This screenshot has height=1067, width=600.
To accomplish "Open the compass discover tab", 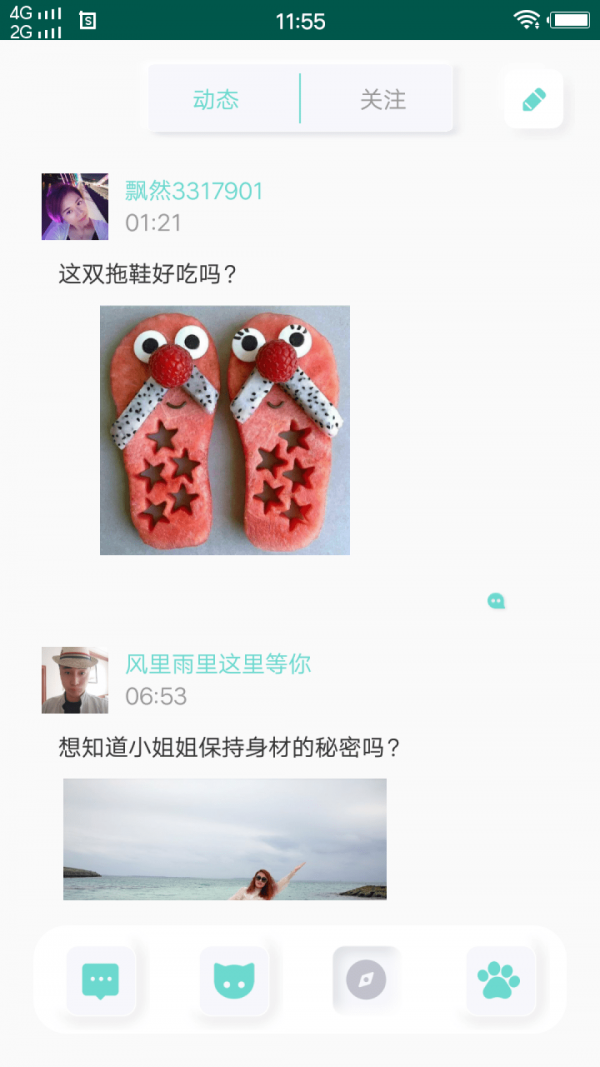I will (x=366, y=981).
